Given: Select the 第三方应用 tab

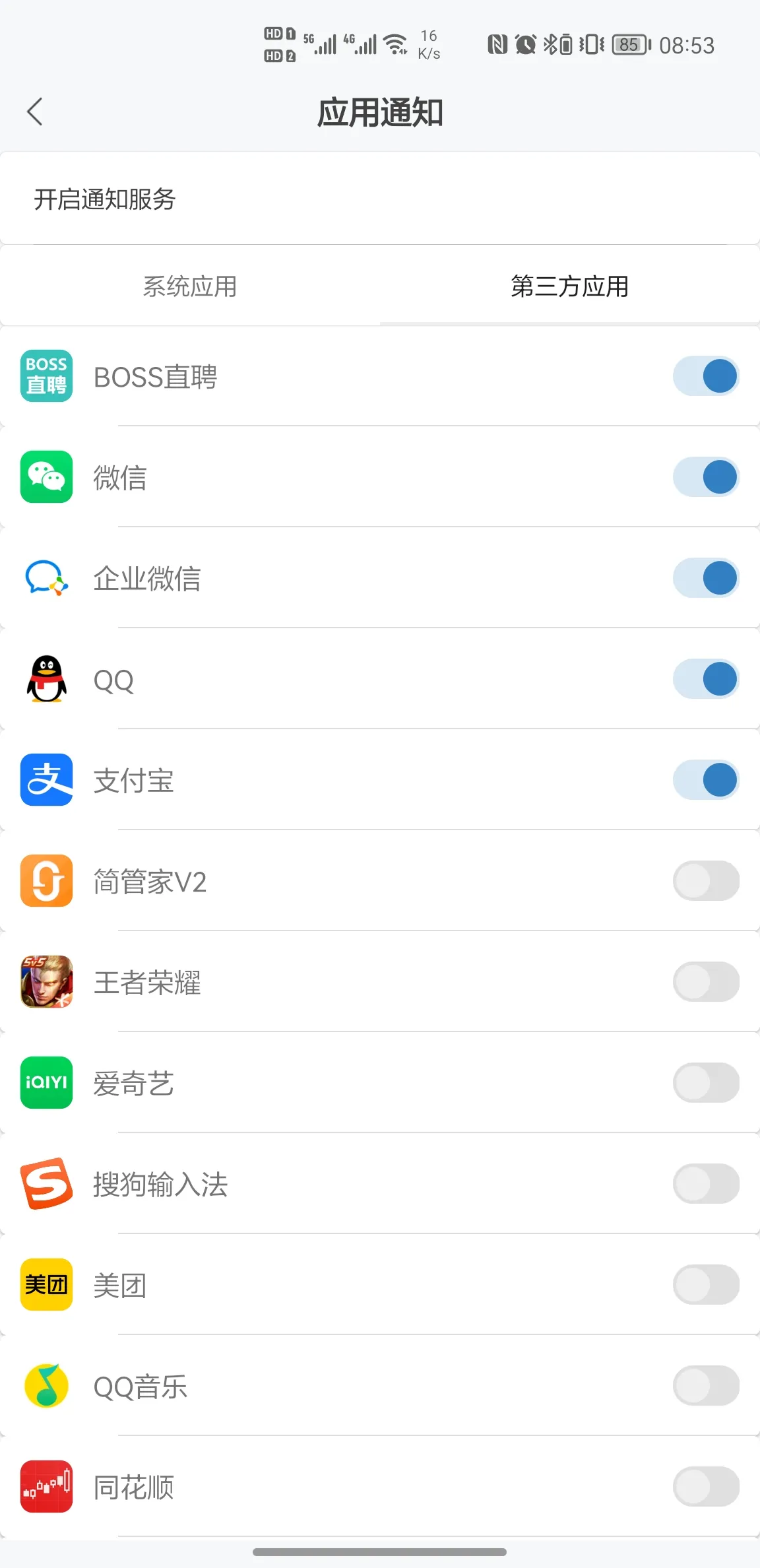Looking at the screenshot, I should point(570,286).
